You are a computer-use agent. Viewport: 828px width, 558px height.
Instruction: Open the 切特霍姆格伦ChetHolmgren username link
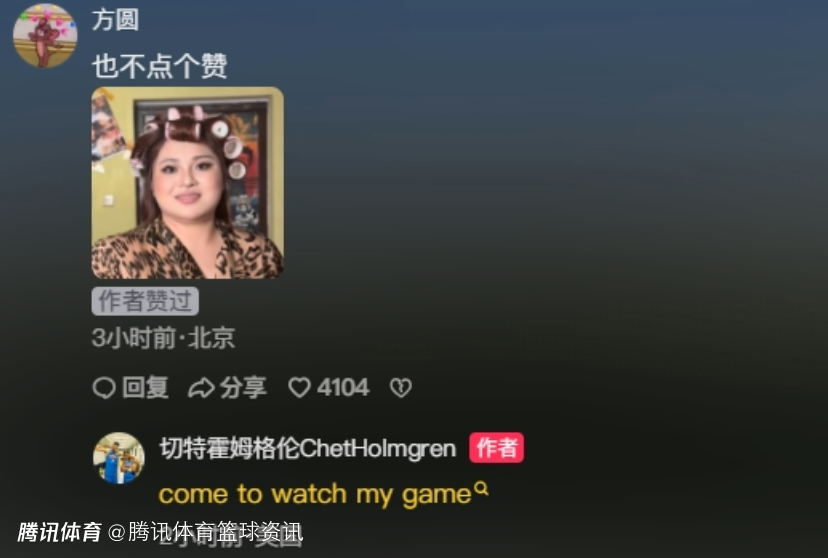tap(307, 448)
